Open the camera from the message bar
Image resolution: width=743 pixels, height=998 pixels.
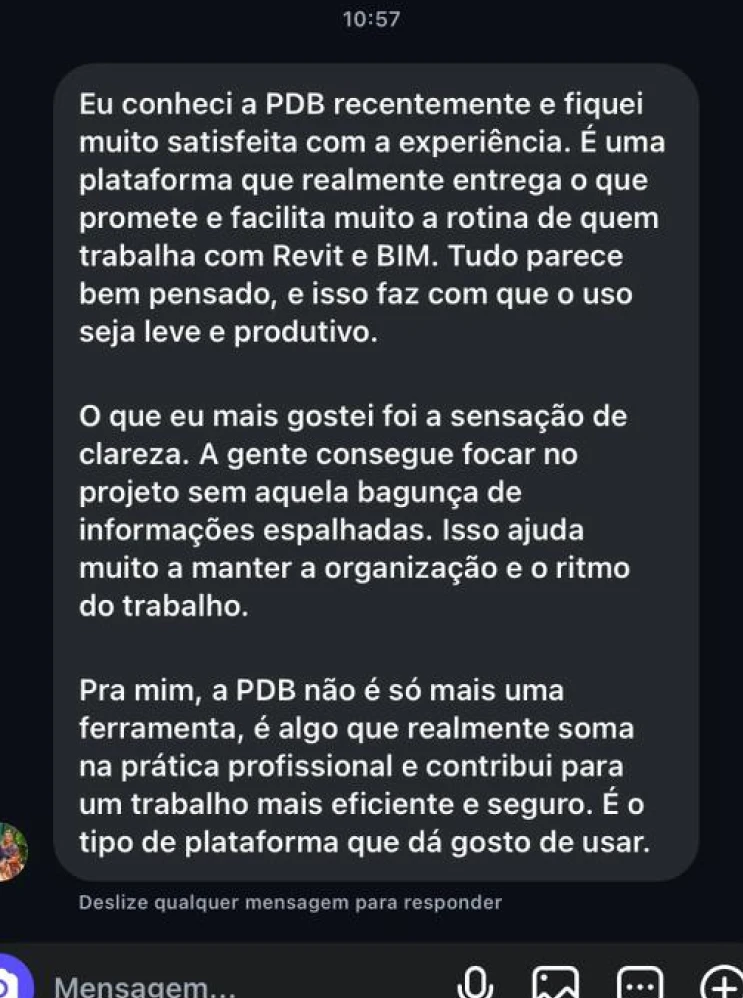[8, 984]
